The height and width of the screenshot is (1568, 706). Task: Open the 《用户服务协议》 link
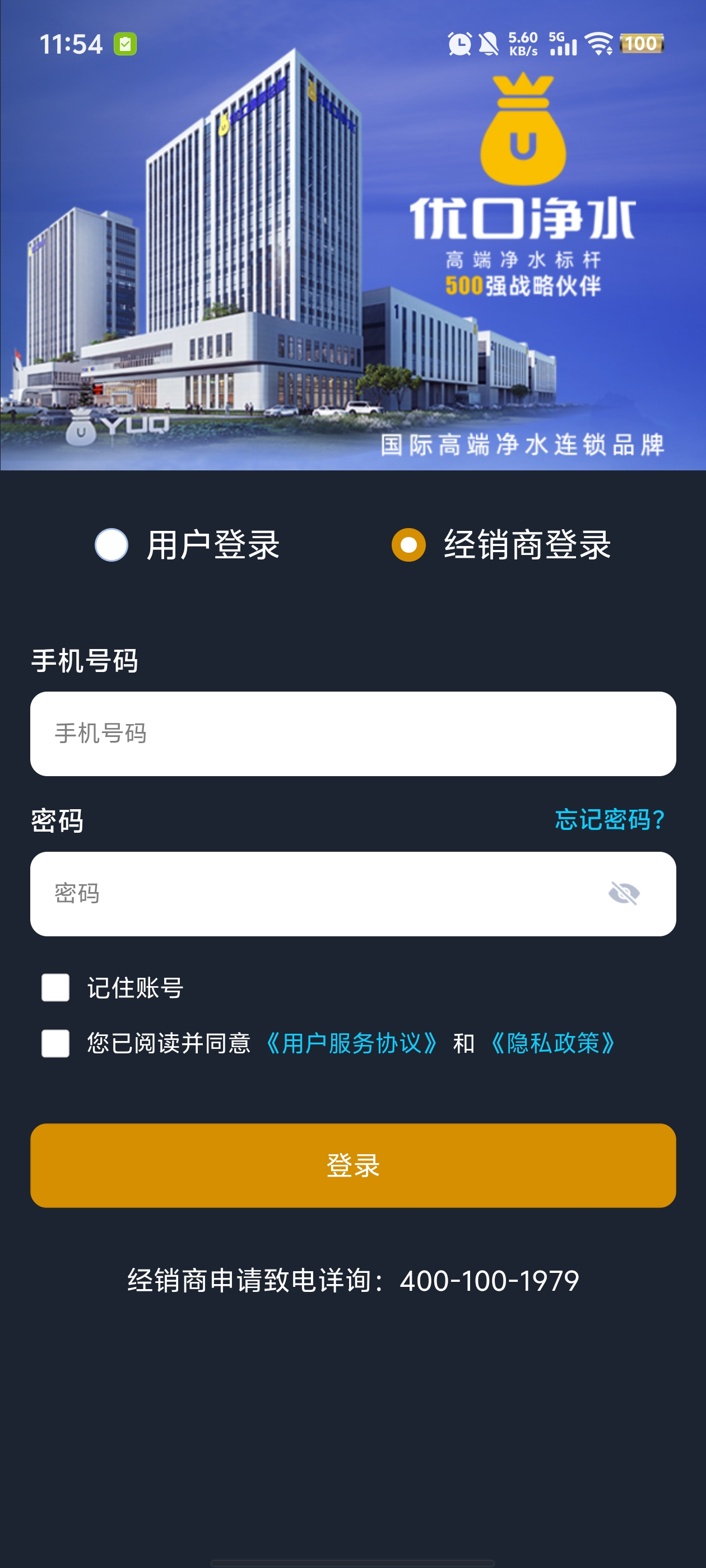point(351,1043)
